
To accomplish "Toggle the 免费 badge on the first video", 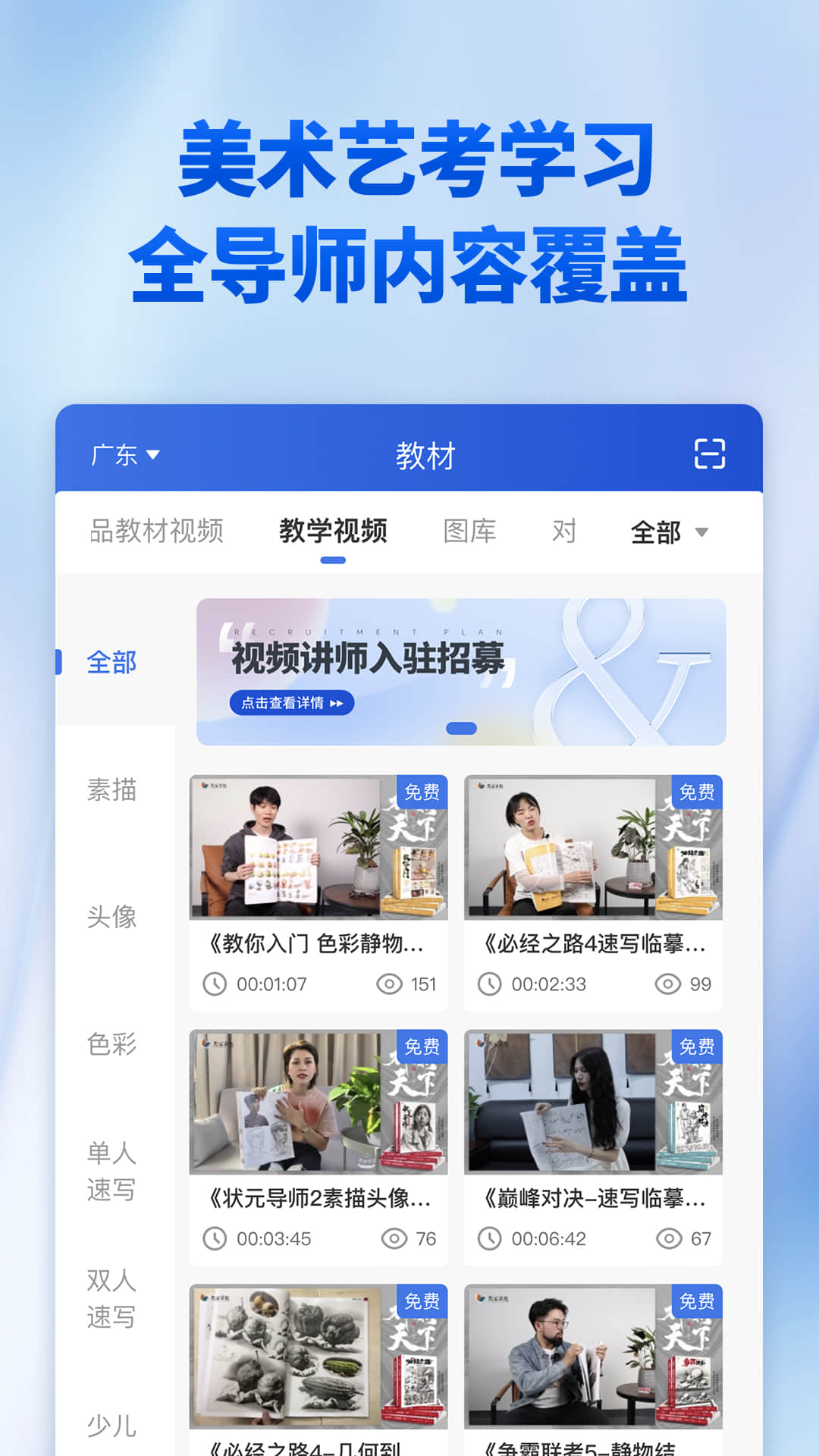I will pos(422,793).
